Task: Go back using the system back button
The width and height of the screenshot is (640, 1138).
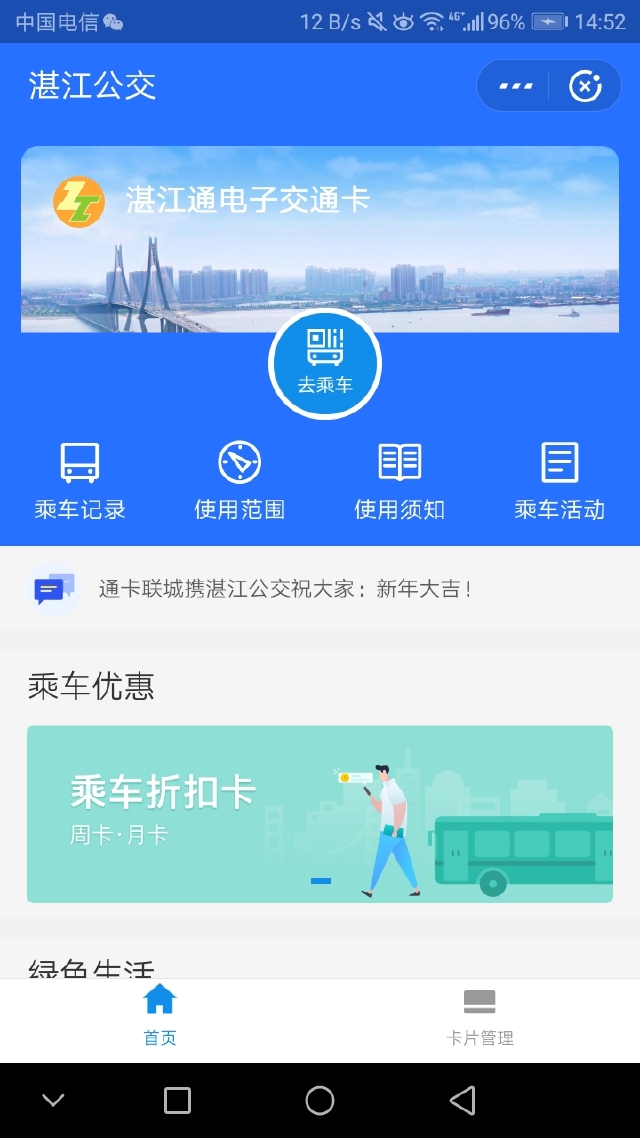Action: 462,1101
